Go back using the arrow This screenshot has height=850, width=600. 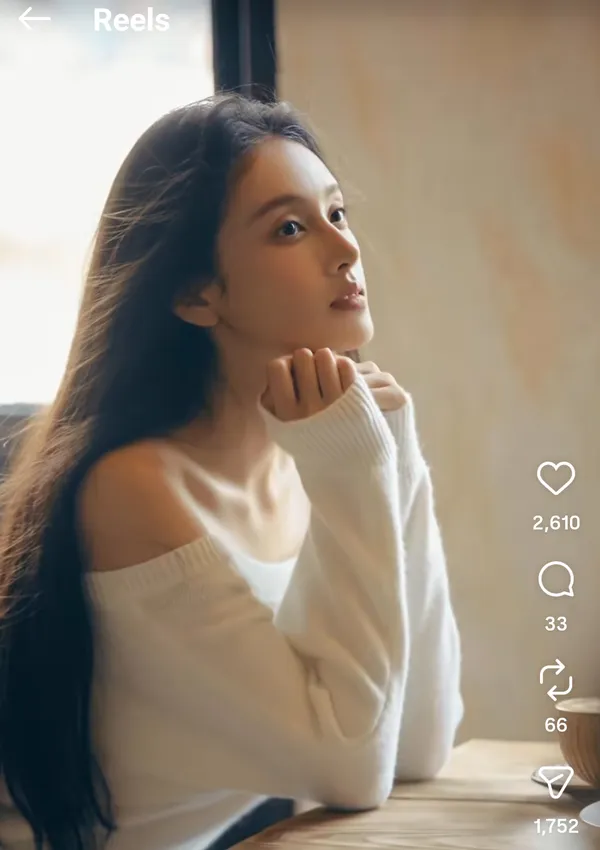pos(33,18)
